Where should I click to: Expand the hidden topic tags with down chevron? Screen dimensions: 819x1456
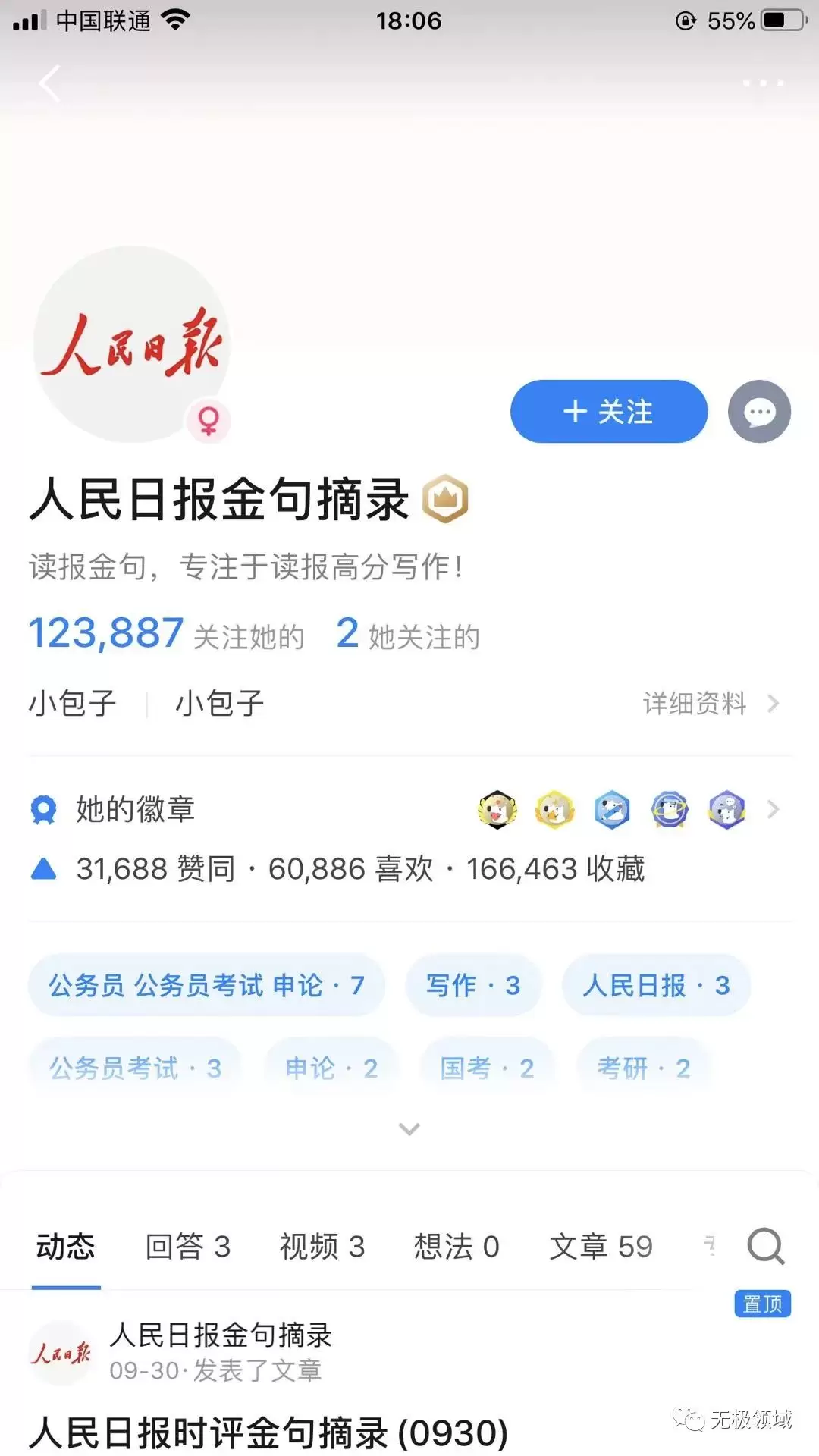coord(409,1128)
